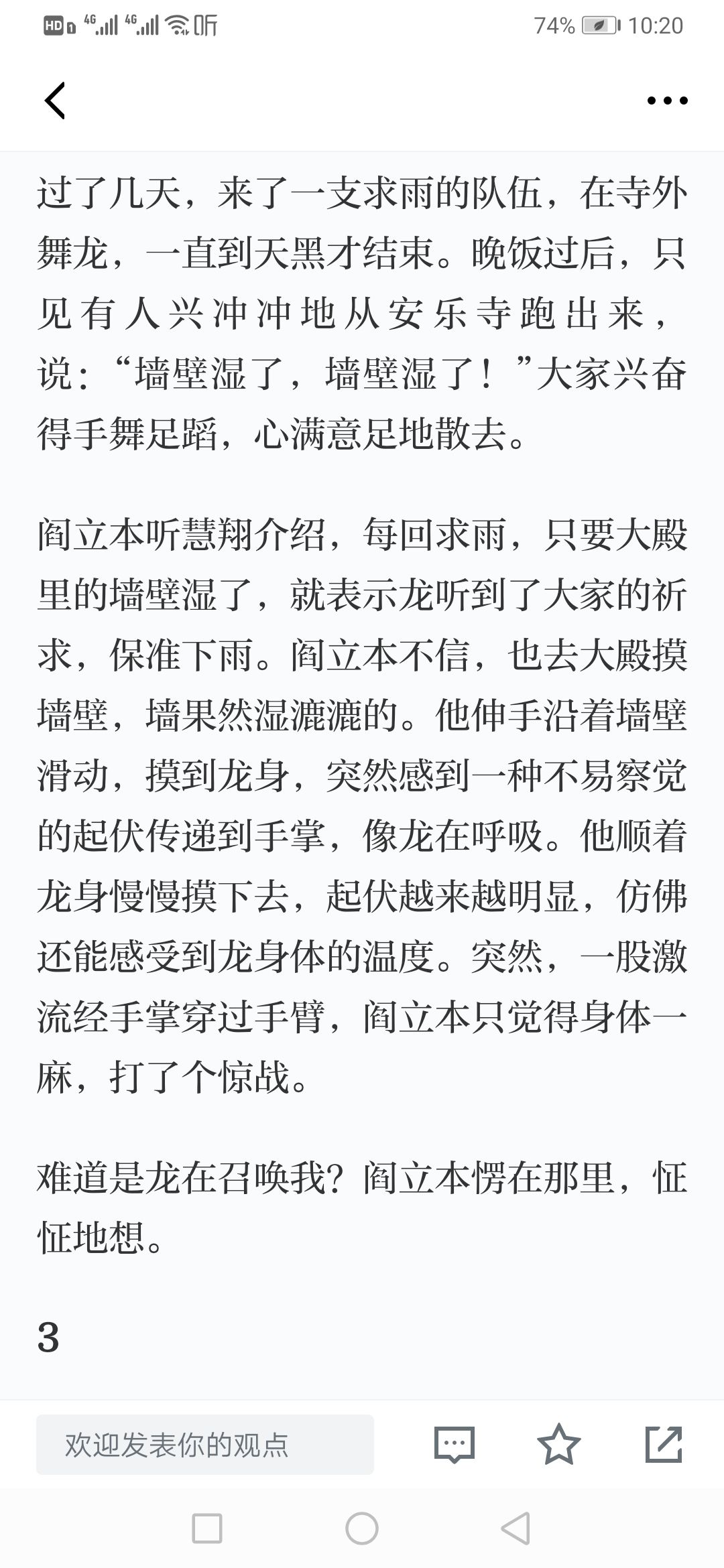The height and width of the screenshot is (1568, 724).
Task: Open recent apps from navigation bar
Action: click(207, 1529)
